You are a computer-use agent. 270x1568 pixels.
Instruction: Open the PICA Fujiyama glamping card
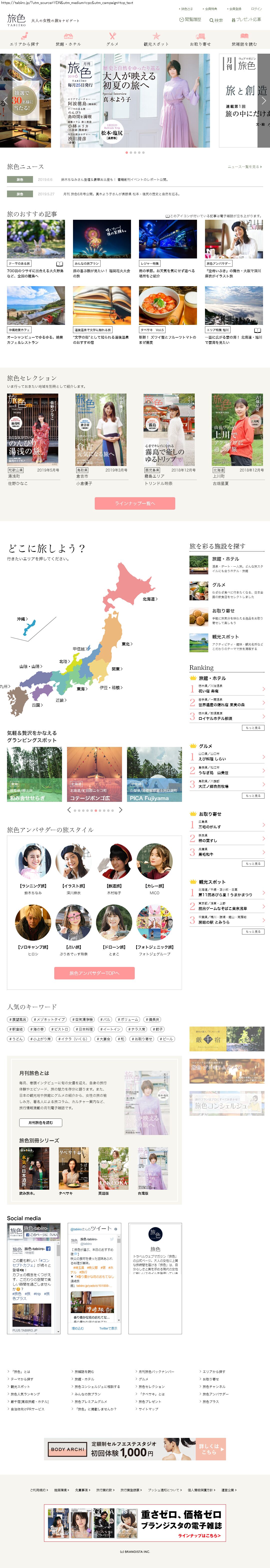[154, 774]
